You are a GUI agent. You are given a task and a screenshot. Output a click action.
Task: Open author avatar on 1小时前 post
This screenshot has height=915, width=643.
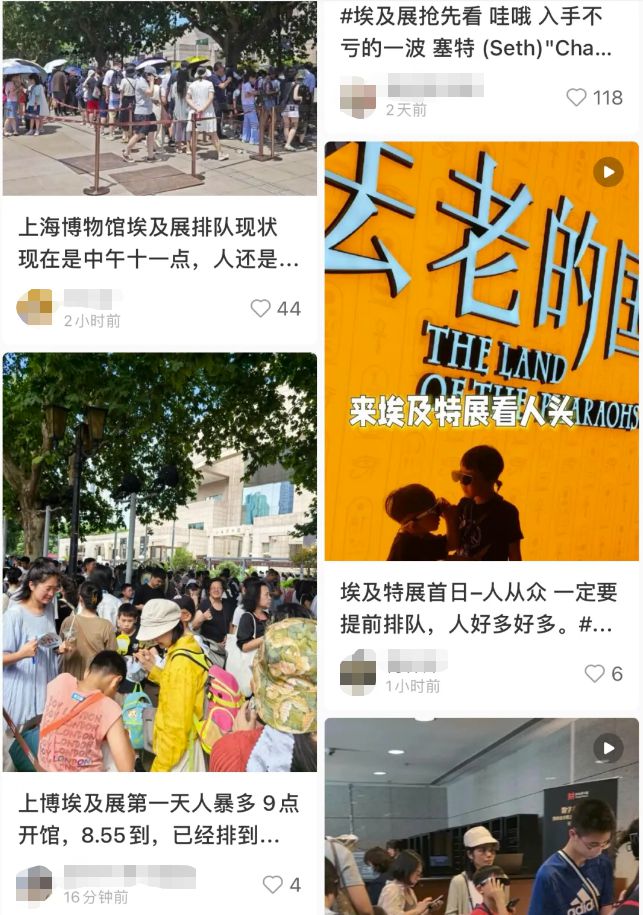(358, 672)
